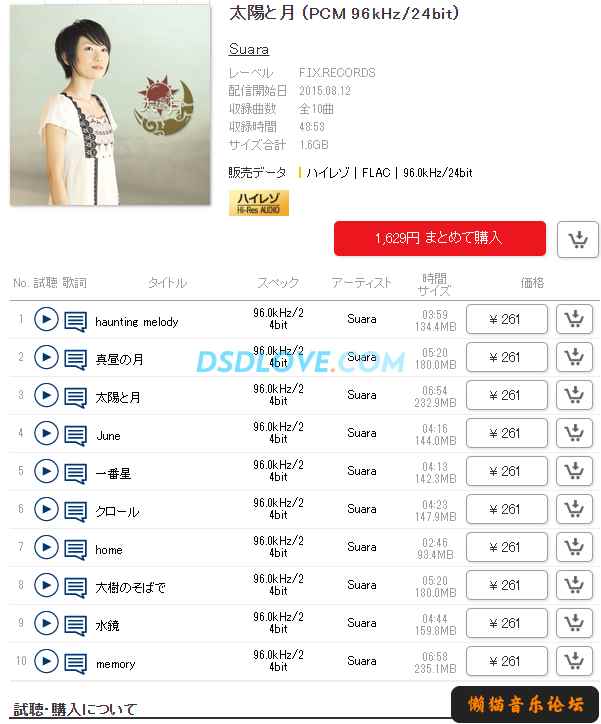Add クロール to the cart
Screen dimensions: 601x724
(x=574, y=509)
